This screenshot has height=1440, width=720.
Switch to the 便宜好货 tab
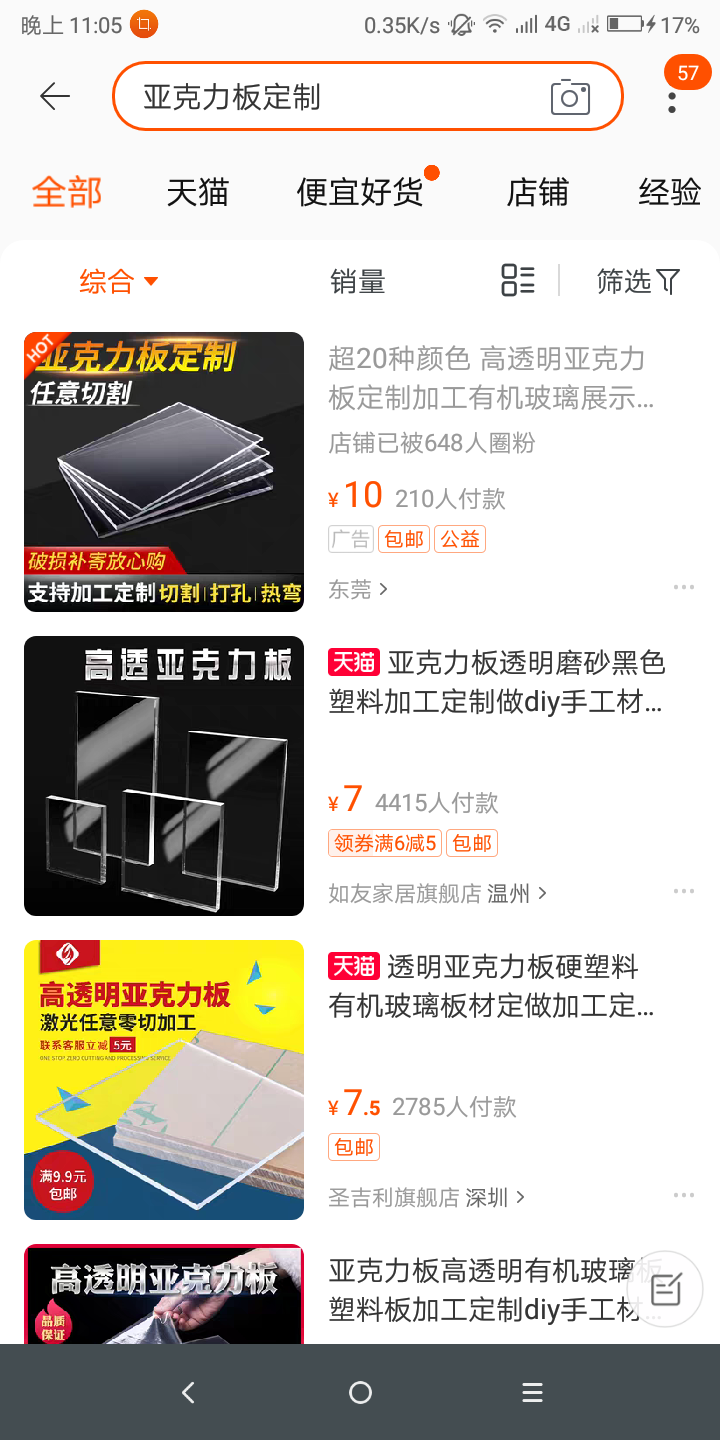pyautogui.click(x=360, y=192)
